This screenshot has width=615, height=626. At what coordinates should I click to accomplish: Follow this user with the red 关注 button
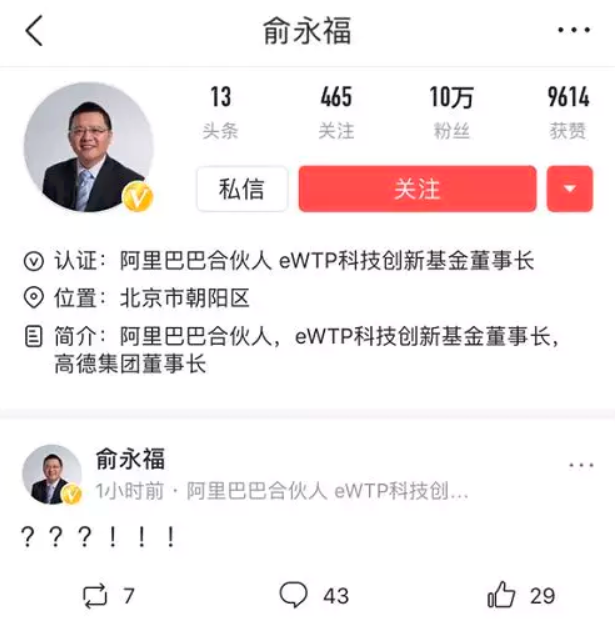417,189
